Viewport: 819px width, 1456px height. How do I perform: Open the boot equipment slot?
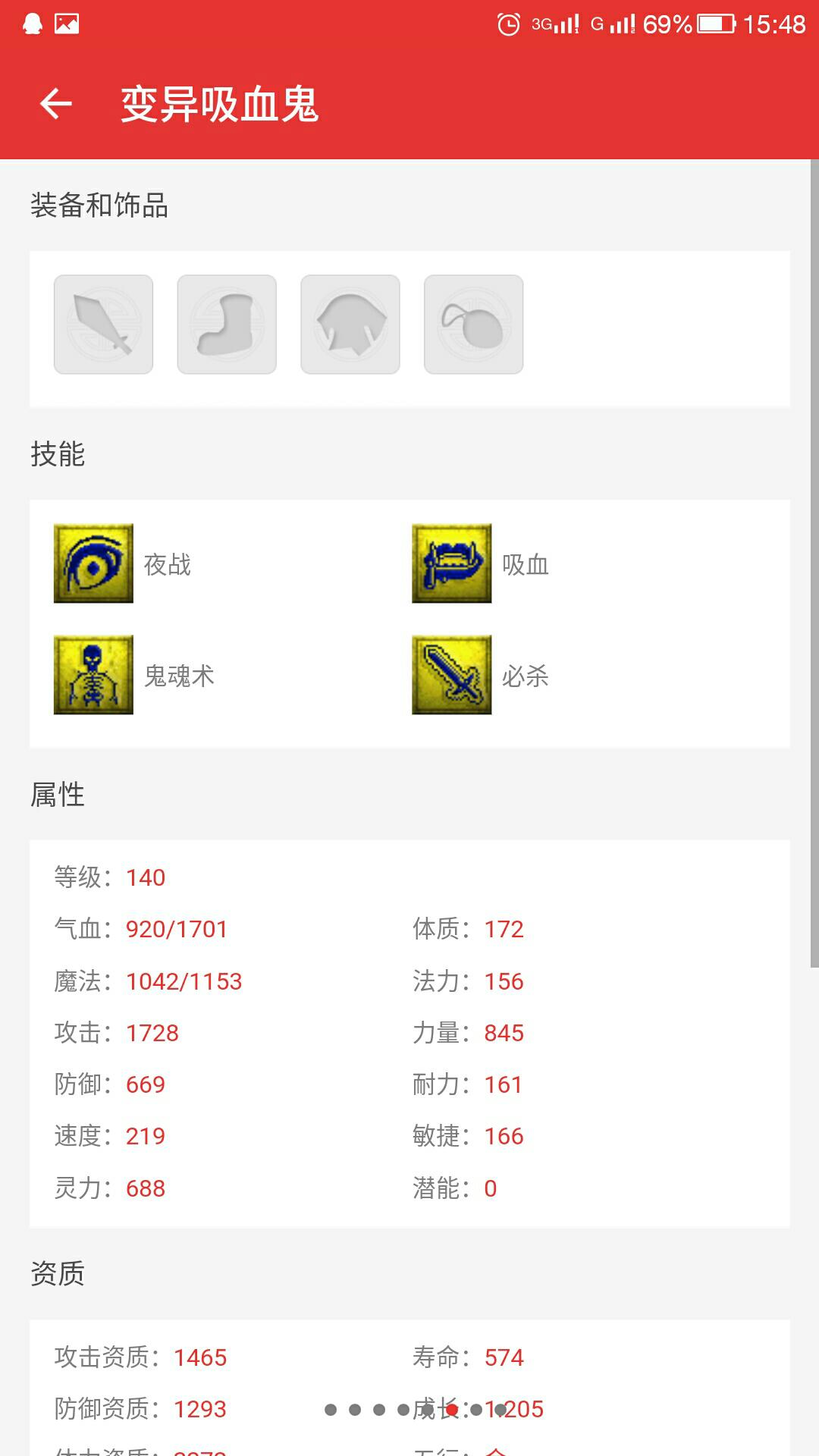click(227, 325)
